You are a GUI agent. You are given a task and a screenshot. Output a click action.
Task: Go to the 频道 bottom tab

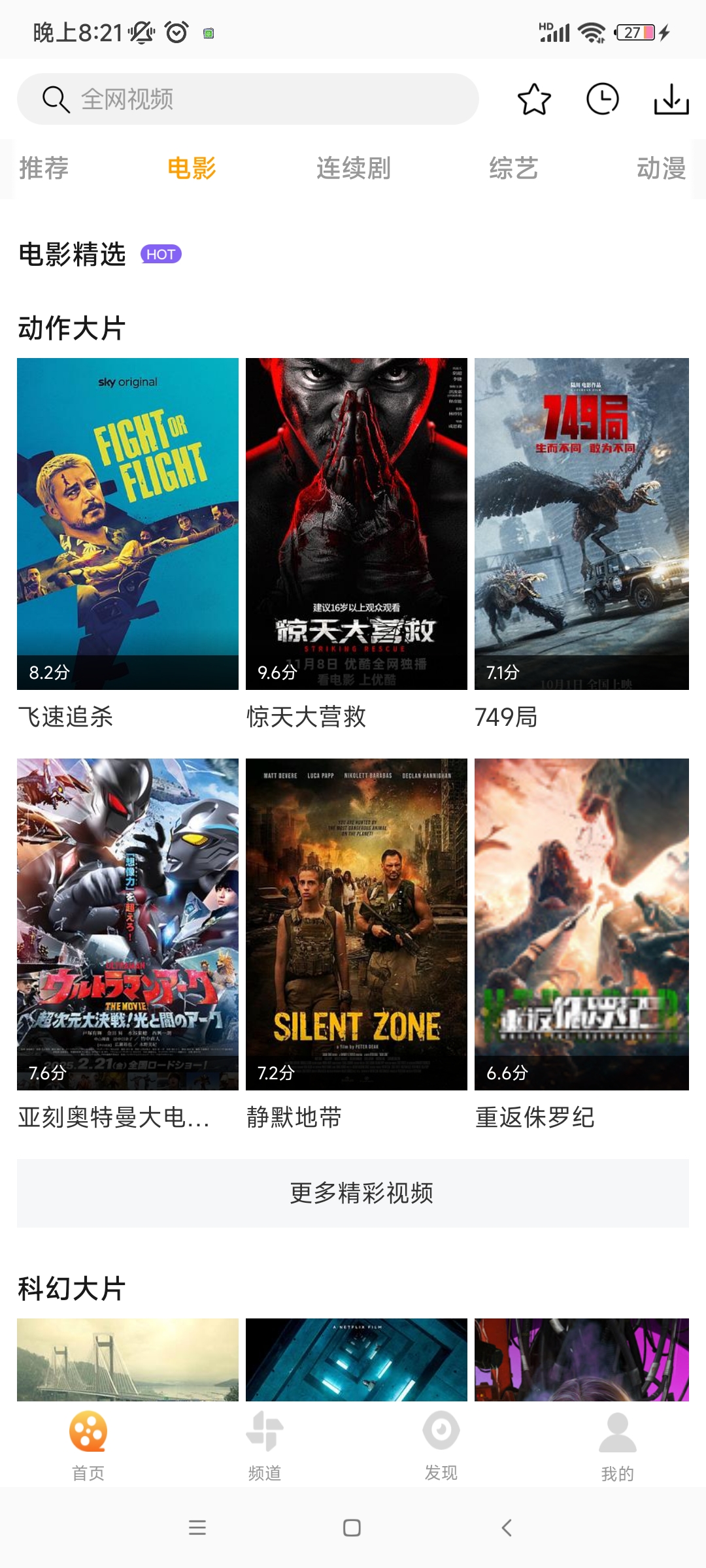(x=265, y=1445)
